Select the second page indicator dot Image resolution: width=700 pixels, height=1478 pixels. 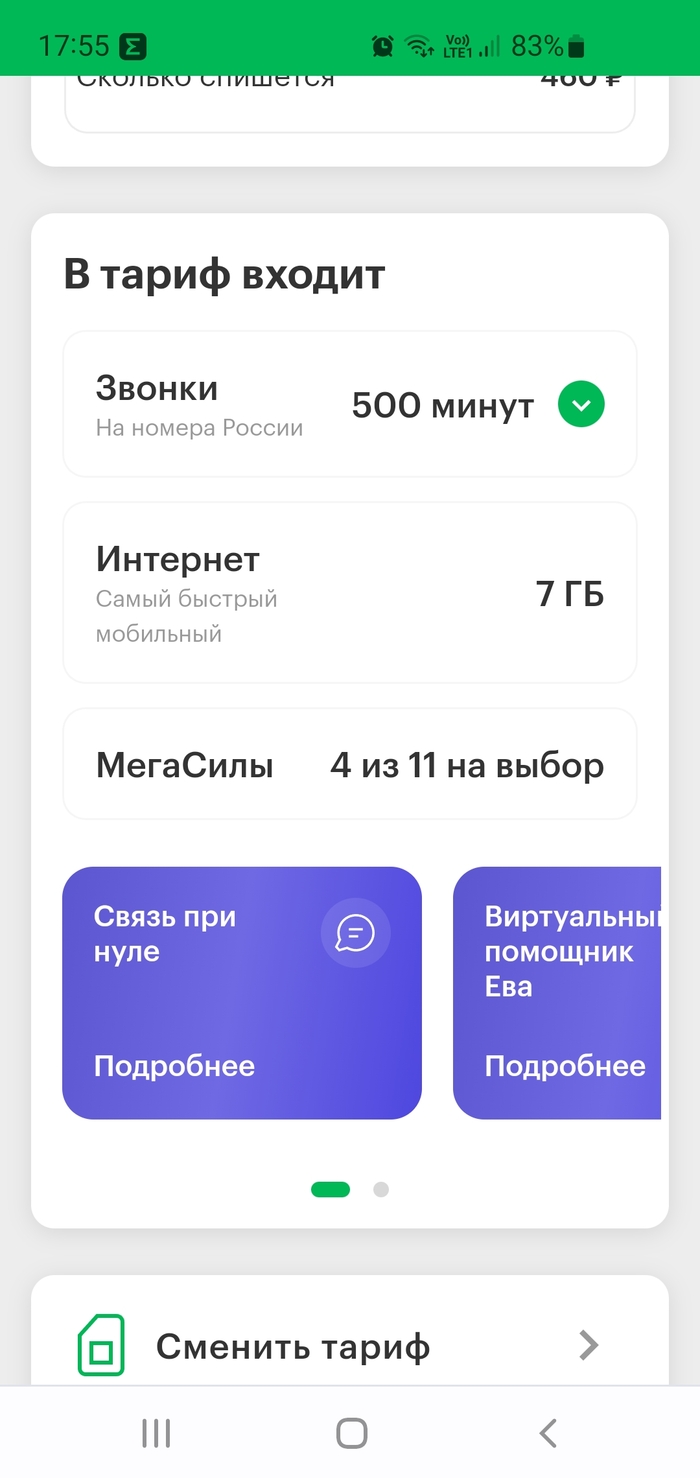click(x=381, y=1190)
